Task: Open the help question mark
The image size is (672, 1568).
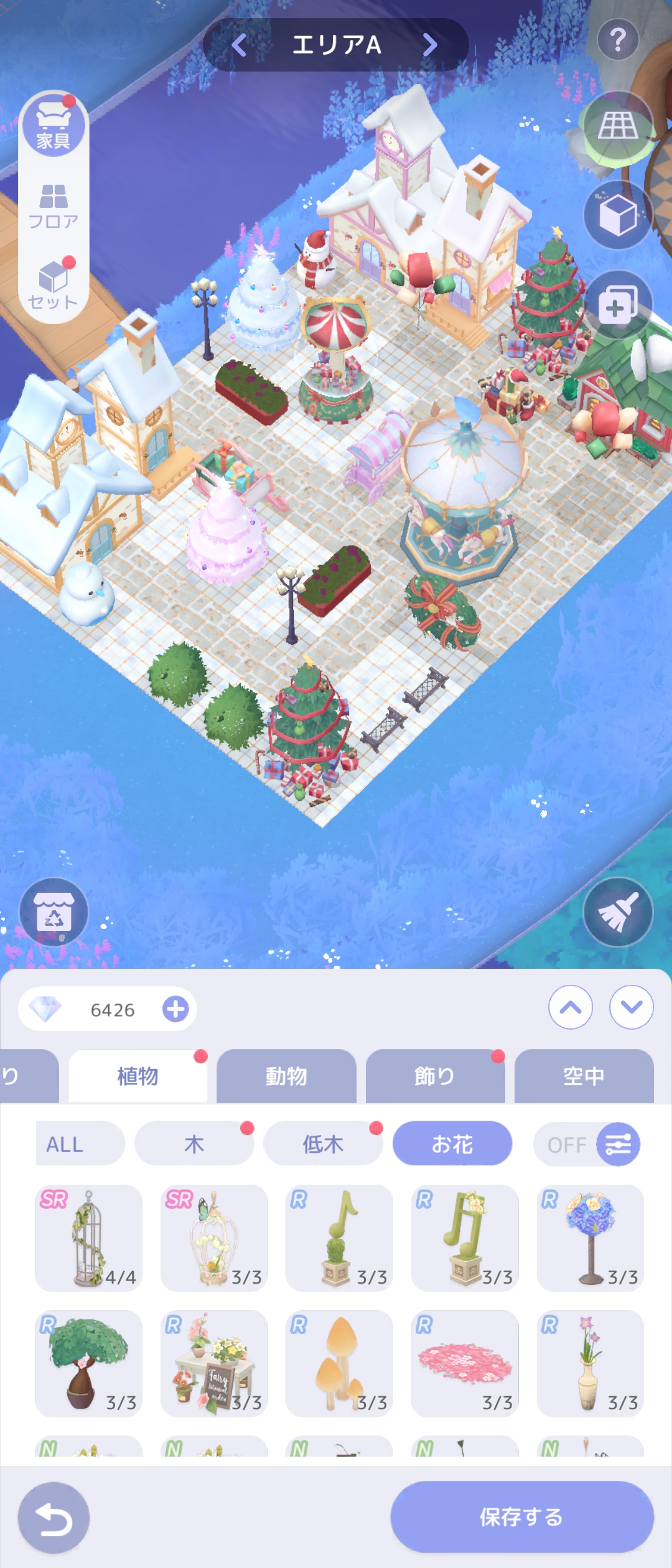Action: click(x=617, y=40)
